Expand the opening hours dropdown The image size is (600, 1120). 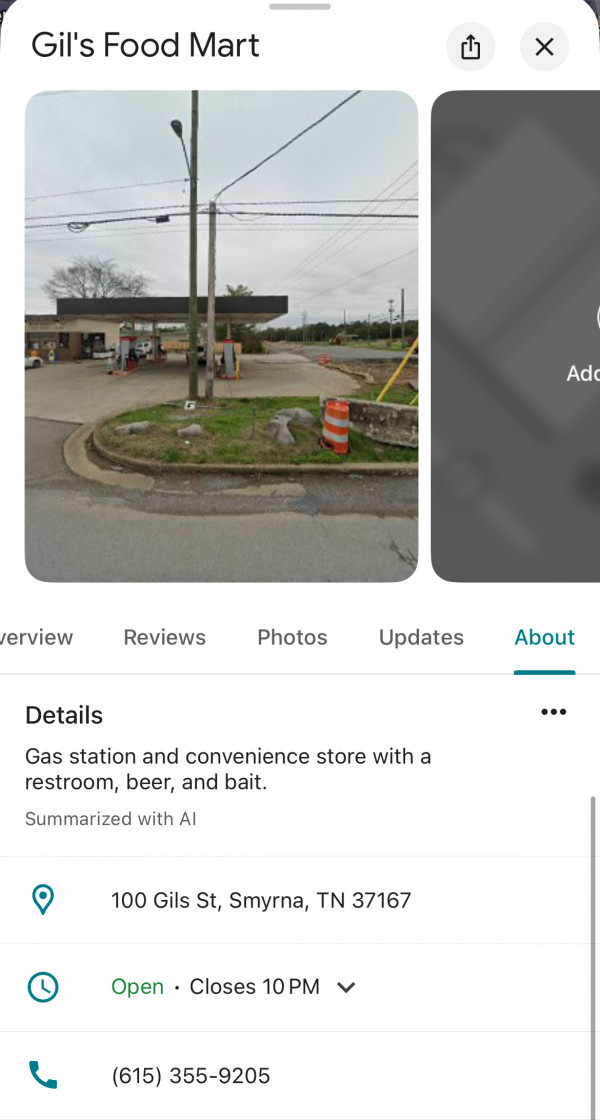tap(346, 987)
